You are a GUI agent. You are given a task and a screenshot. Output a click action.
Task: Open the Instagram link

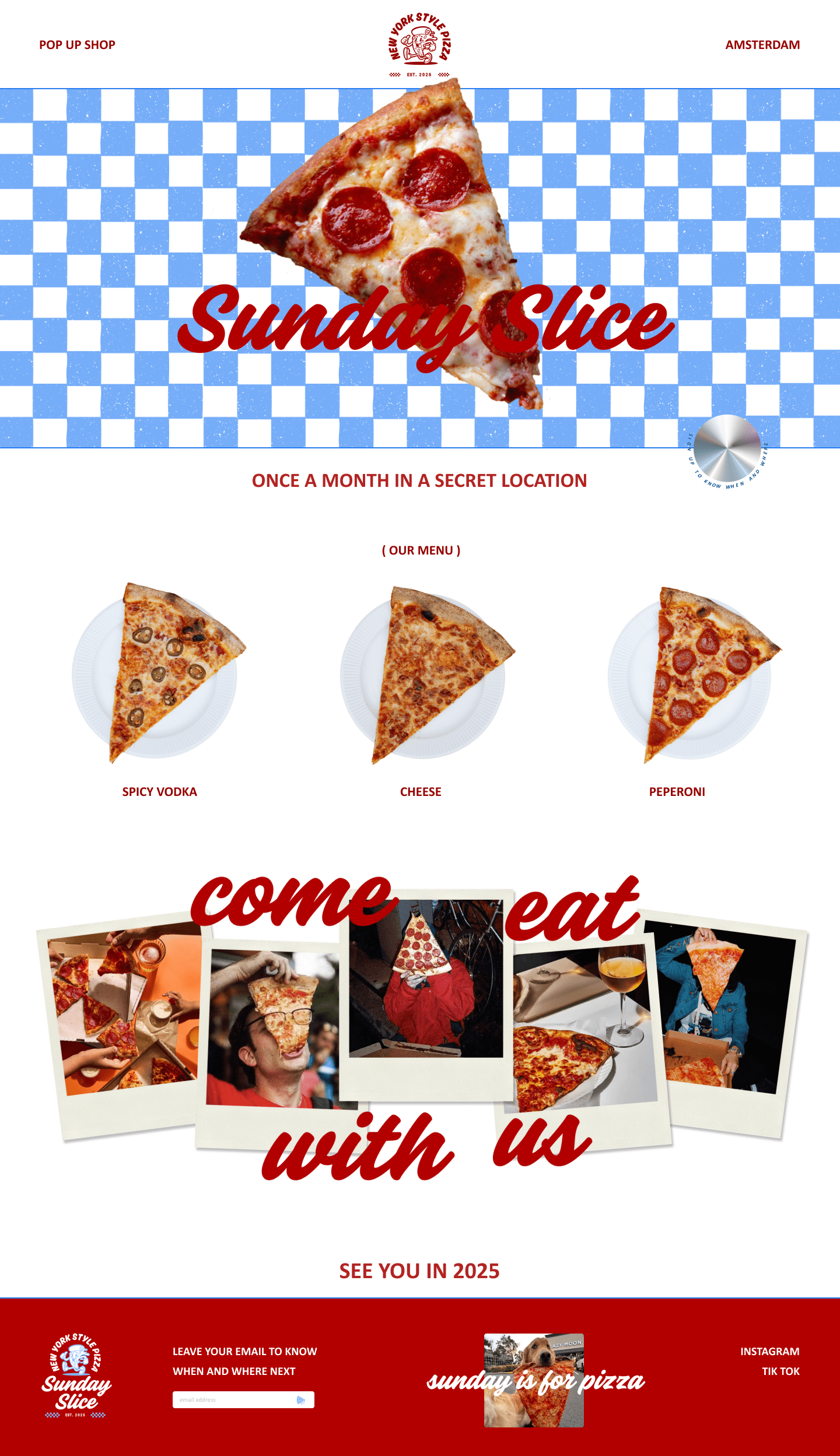[x=769, y=1351]
